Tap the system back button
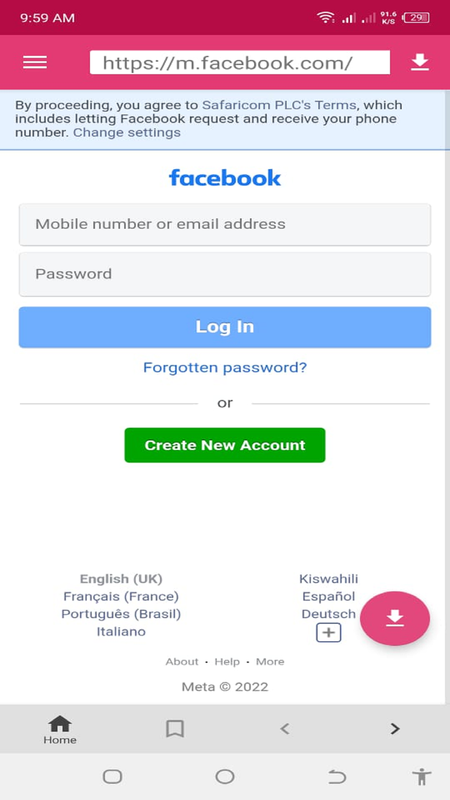 point(337,777)
